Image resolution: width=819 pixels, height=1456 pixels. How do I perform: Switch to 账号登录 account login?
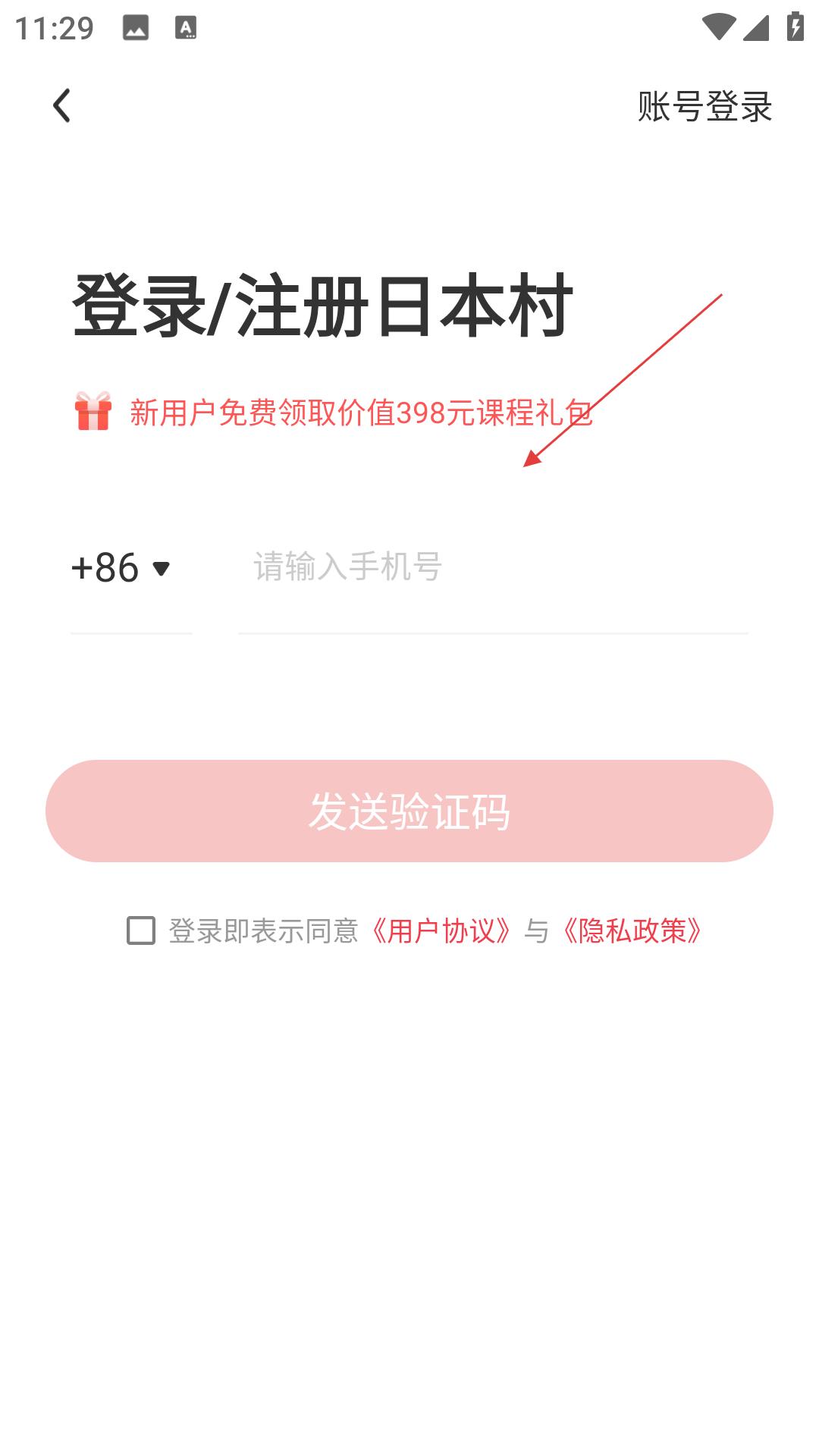click(704, 106)
